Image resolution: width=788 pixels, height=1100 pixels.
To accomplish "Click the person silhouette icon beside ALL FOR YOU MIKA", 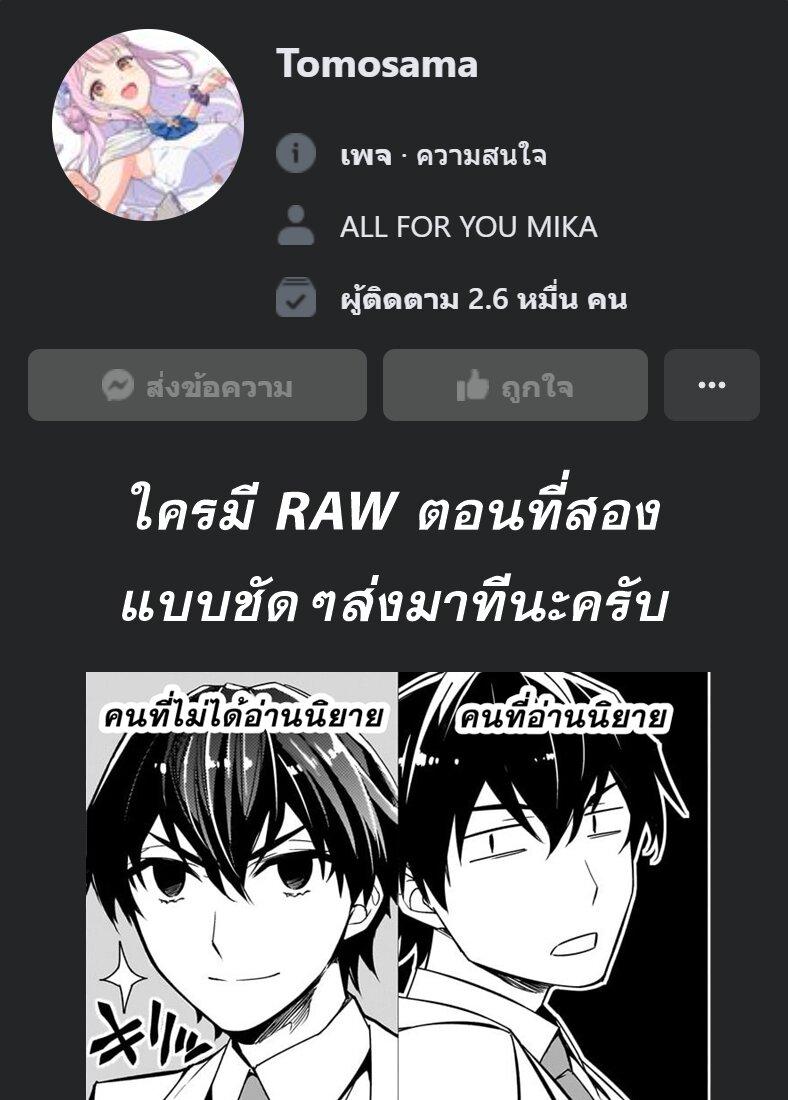I will pyautogui.click(x=295, y=227).
